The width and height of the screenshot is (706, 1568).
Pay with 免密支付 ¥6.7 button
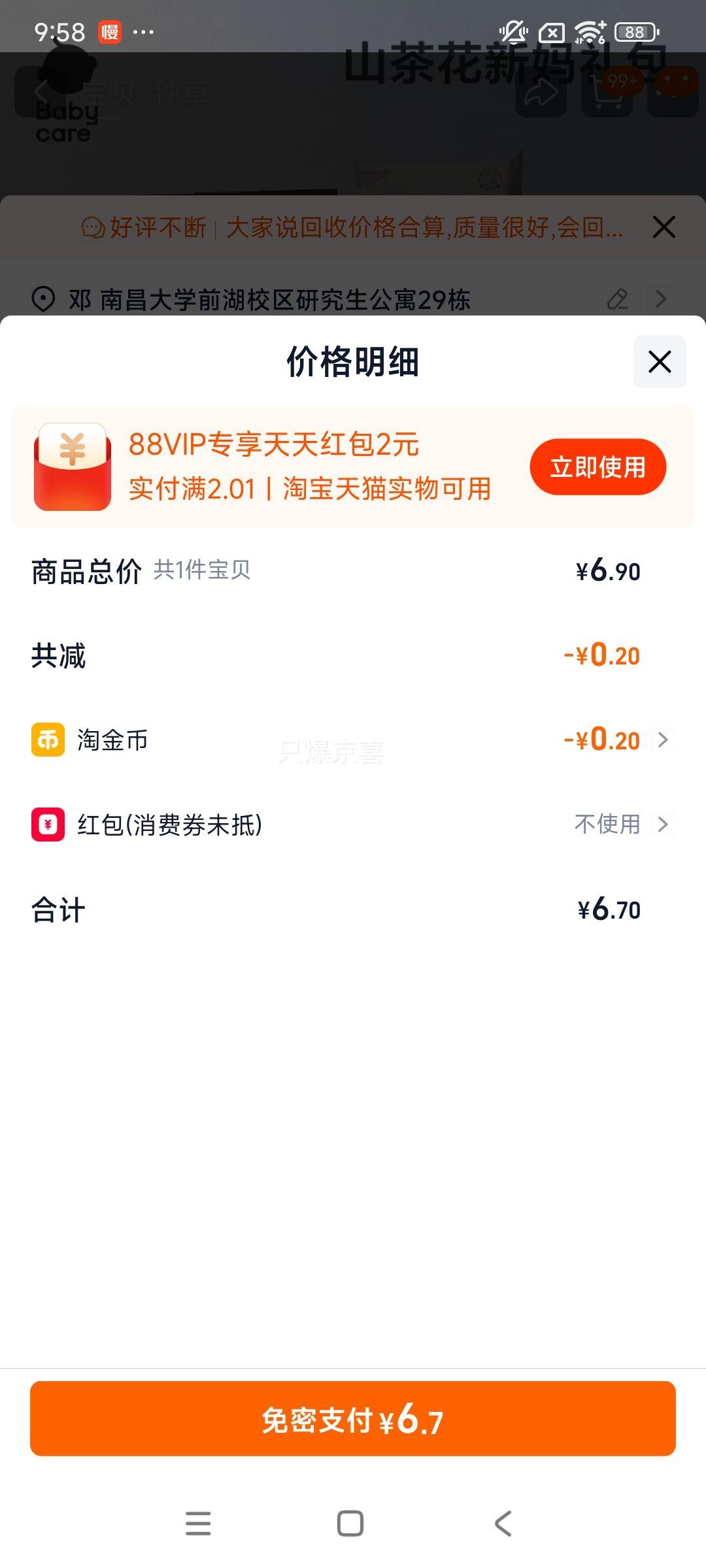coord(353,1420)
